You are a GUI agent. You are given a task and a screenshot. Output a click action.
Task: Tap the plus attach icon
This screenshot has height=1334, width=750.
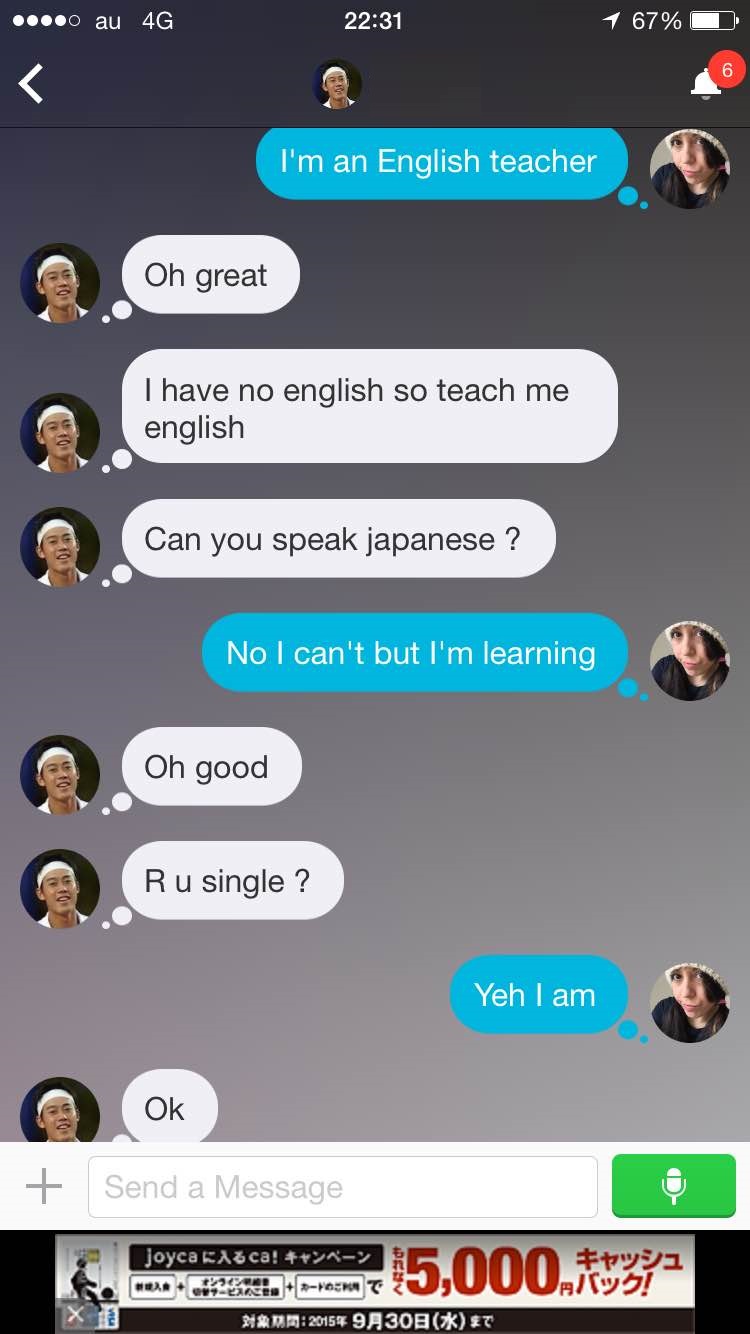(x=44, y=1187)
